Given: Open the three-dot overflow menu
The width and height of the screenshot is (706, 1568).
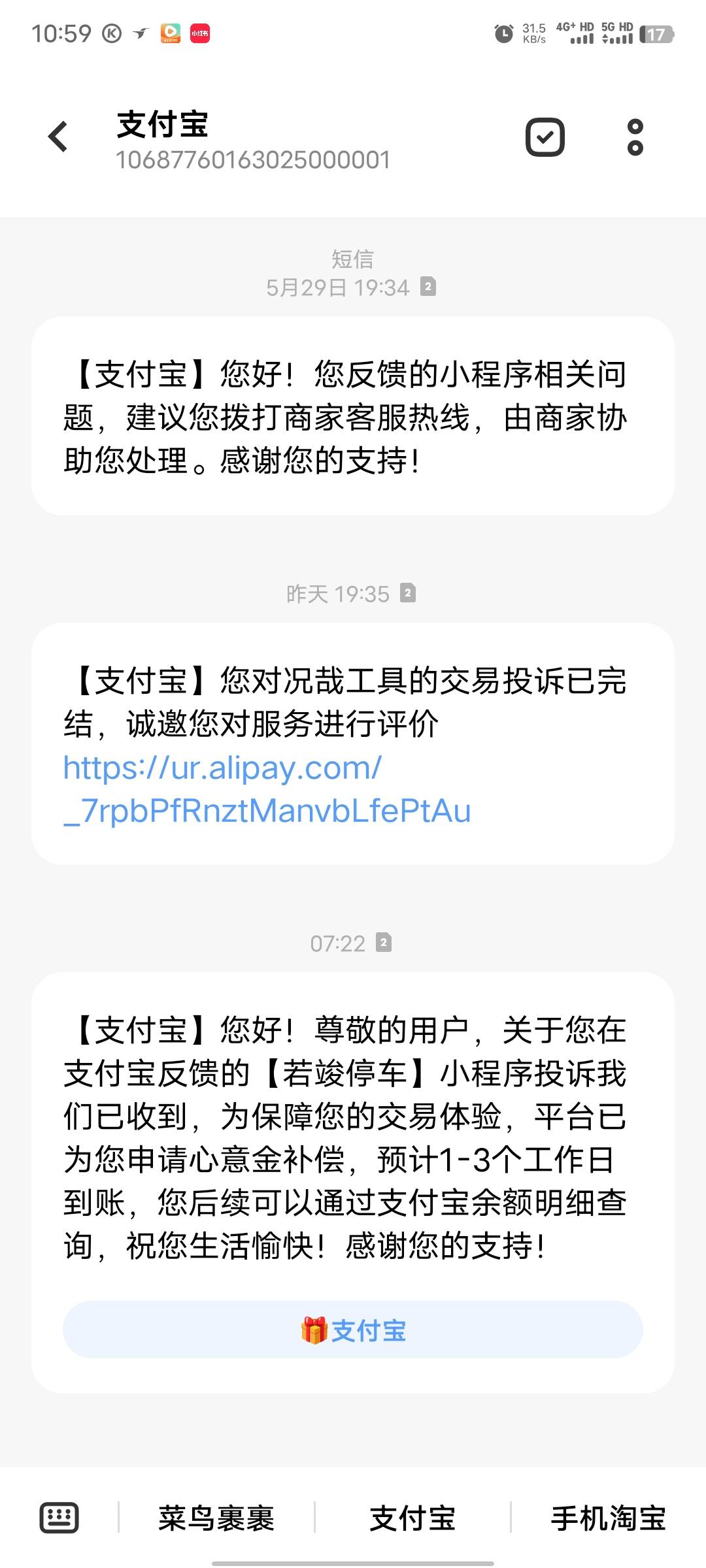Looking at the screenshot, I should point(635,137).
